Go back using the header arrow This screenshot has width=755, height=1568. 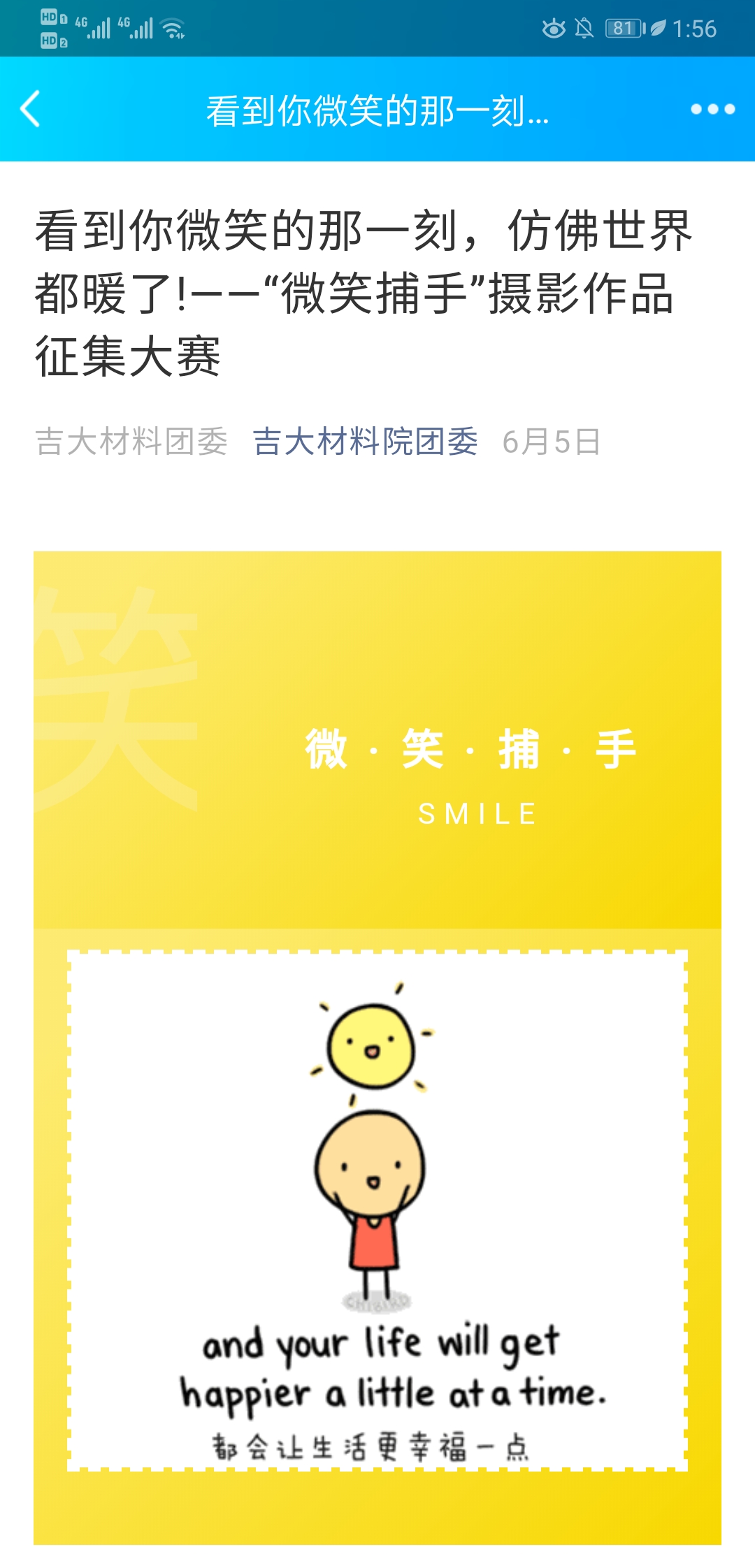31,109
